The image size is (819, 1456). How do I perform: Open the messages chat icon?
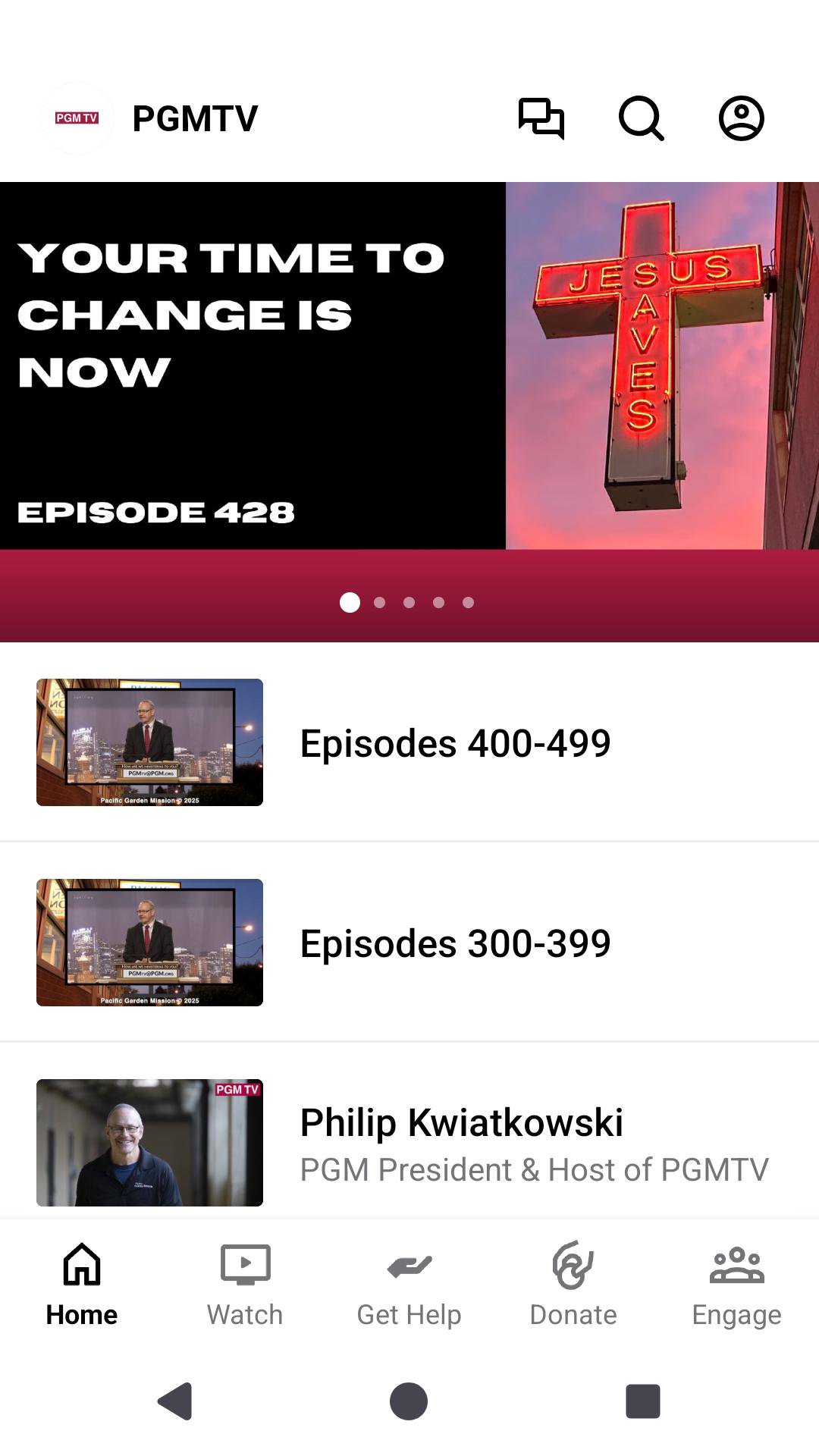pyautogui.click(x=541, y=118)
